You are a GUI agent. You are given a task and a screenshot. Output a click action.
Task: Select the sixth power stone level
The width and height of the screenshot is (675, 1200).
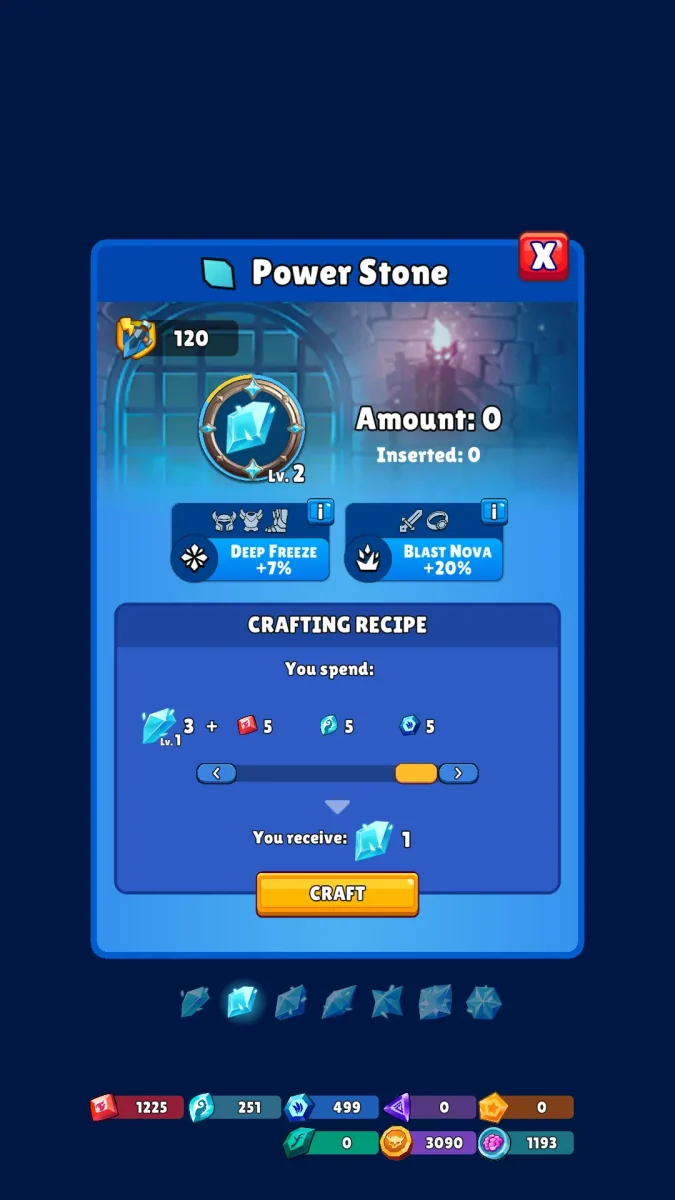pyautogui.click(x=434, y=1002)
